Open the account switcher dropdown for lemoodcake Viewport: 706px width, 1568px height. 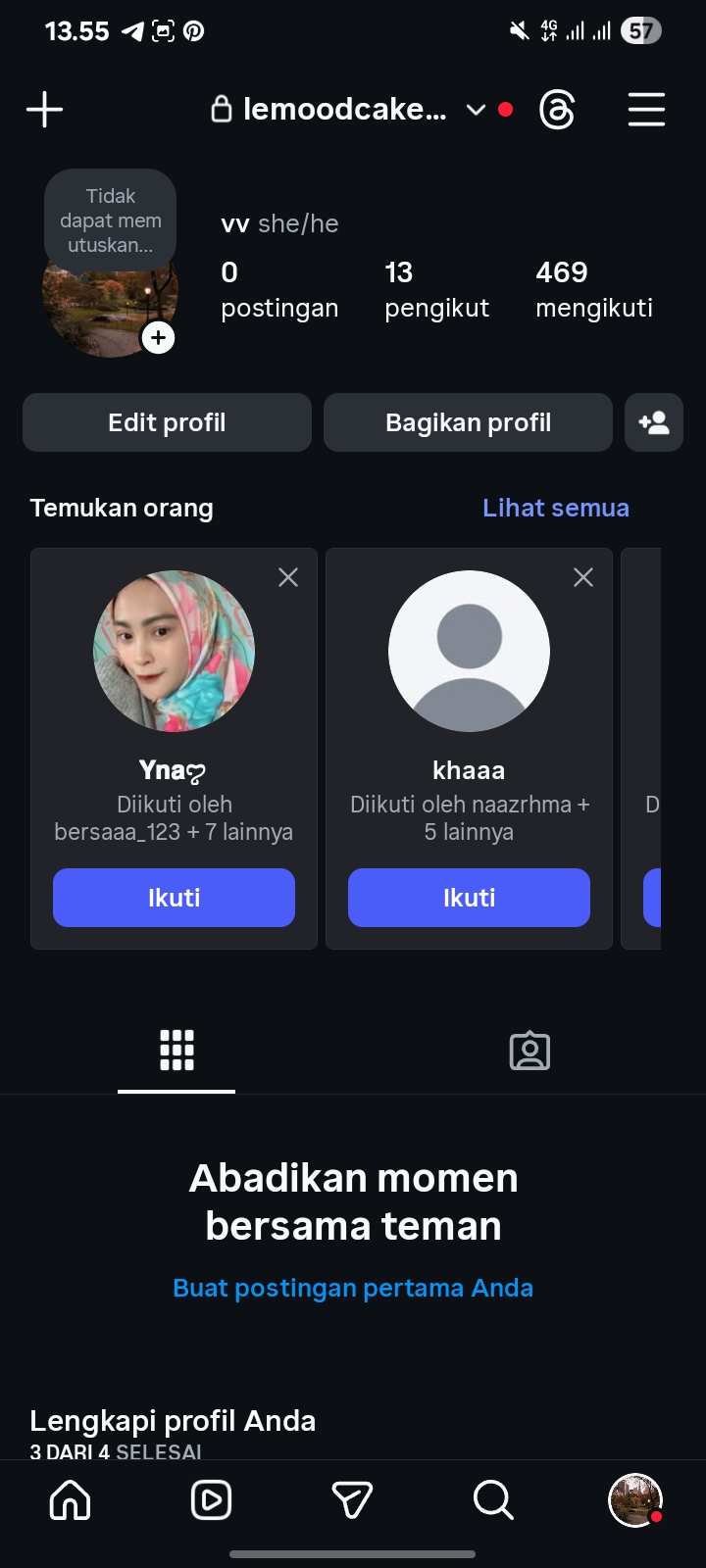[x=476, y=110]
